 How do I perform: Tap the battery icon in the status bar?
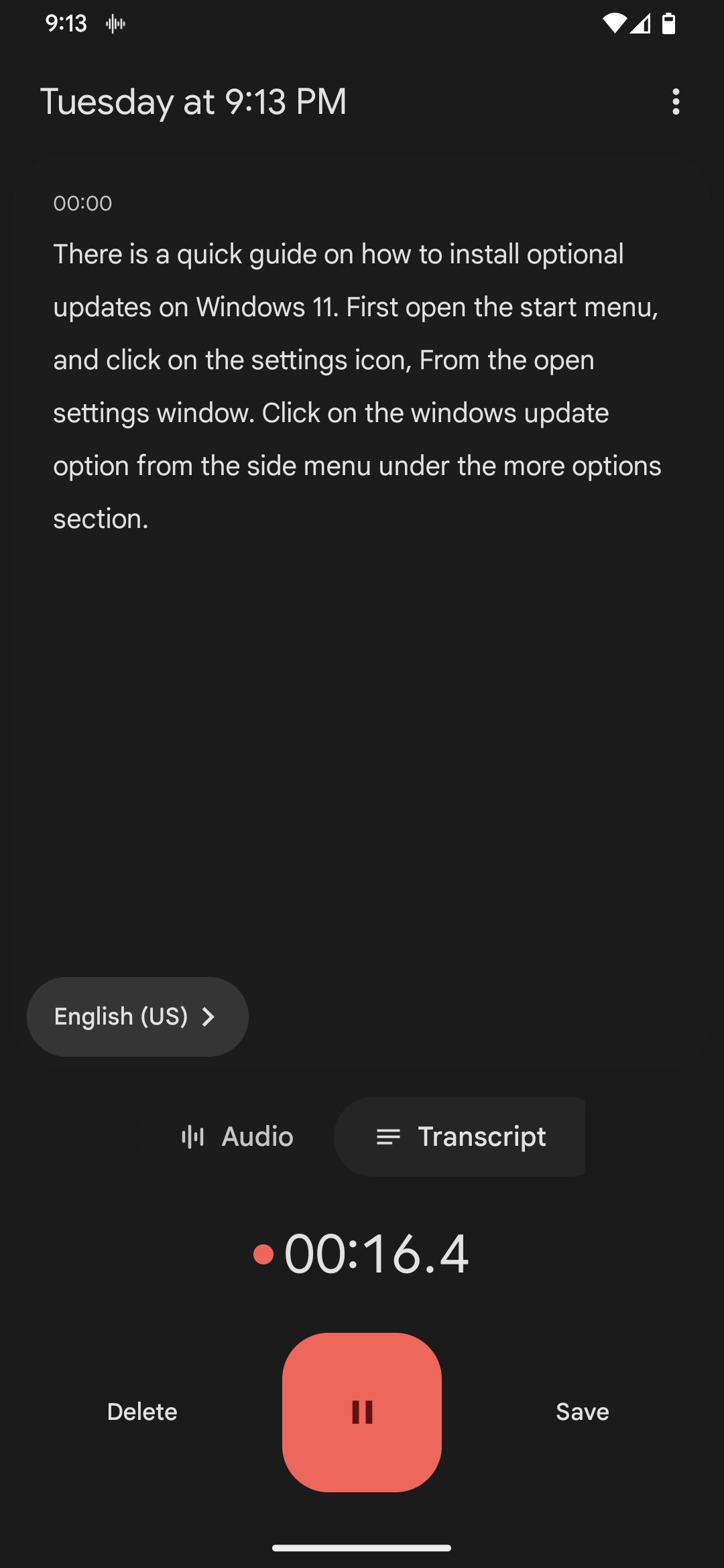pyautogui.click(x=670, y=23)
